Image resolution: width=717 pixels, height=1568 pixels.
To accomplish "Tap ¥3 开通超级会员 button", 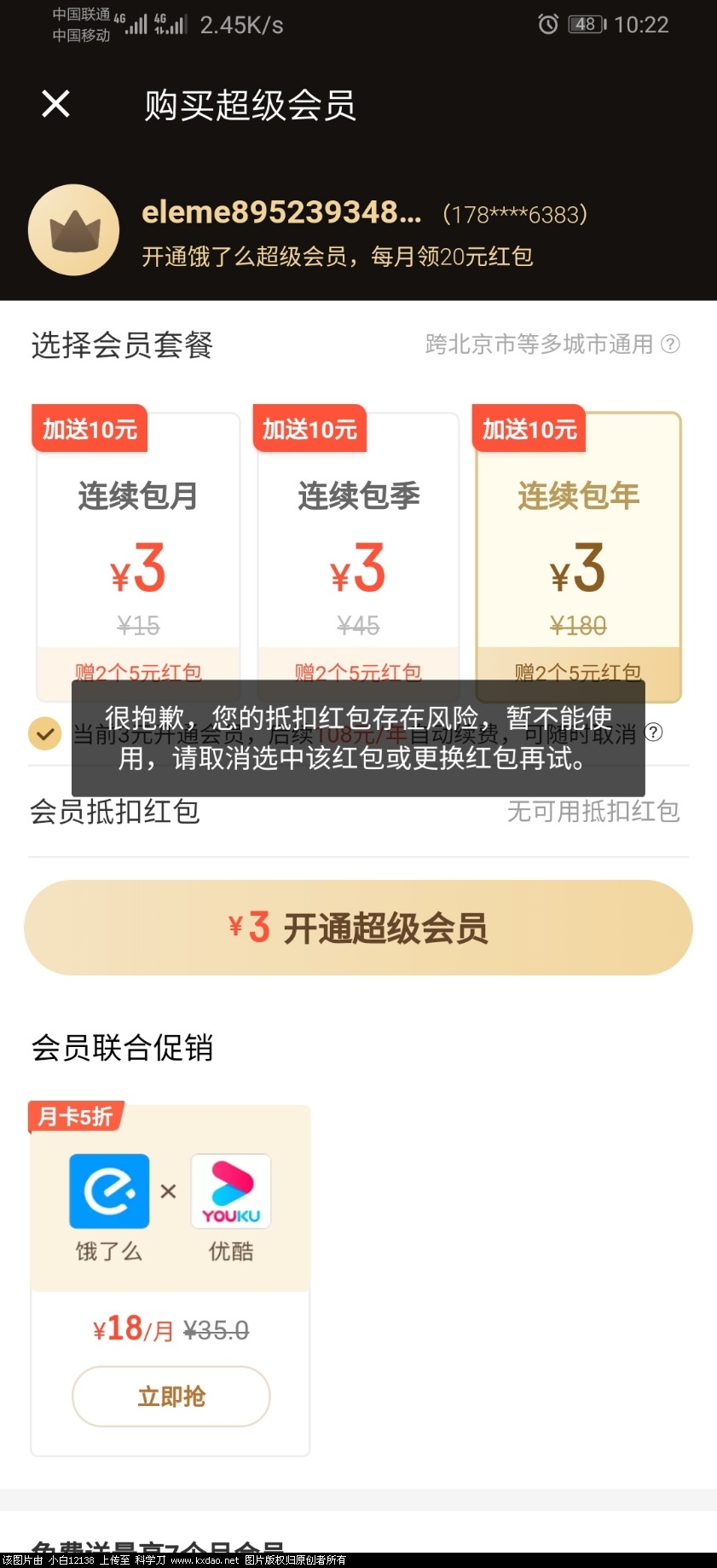I will pos(358,928).
